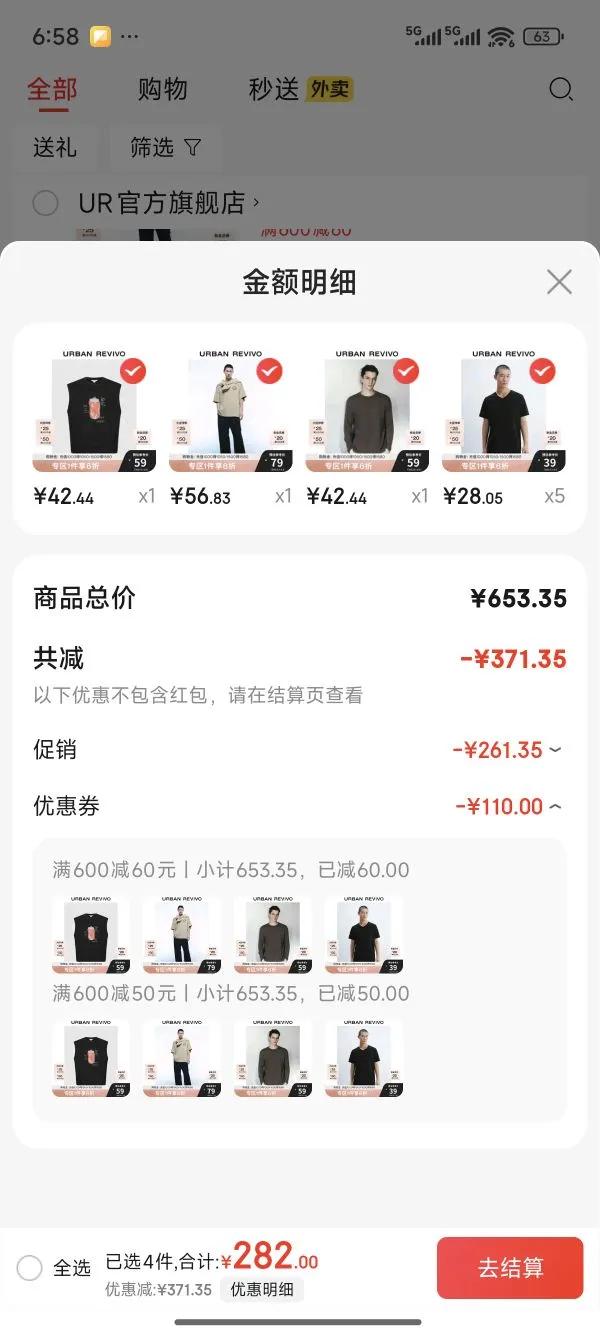Close the 金额明细 panel
Viewport: 600px width, 1335px height.
click(x=559, y=282)
